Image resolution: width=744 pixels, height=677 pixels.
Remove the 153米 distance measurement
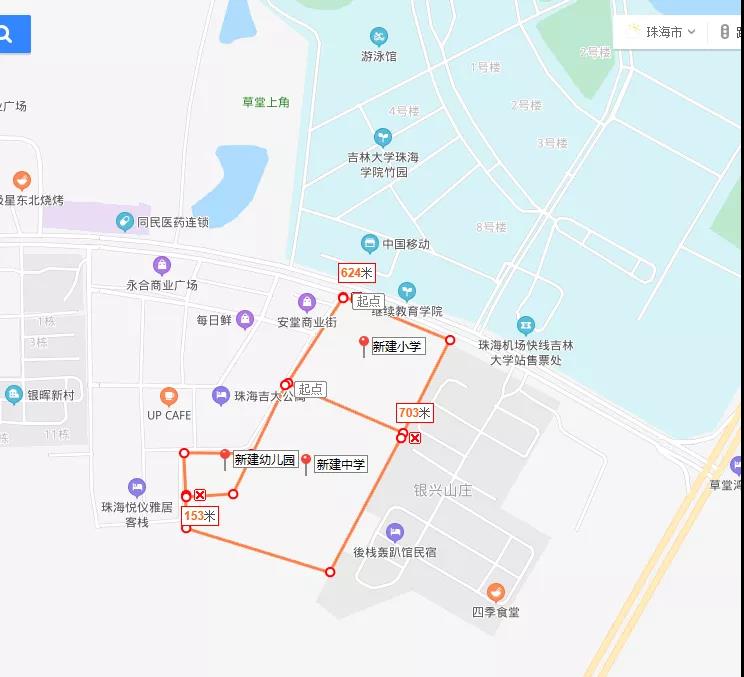(x=200, y=495)
